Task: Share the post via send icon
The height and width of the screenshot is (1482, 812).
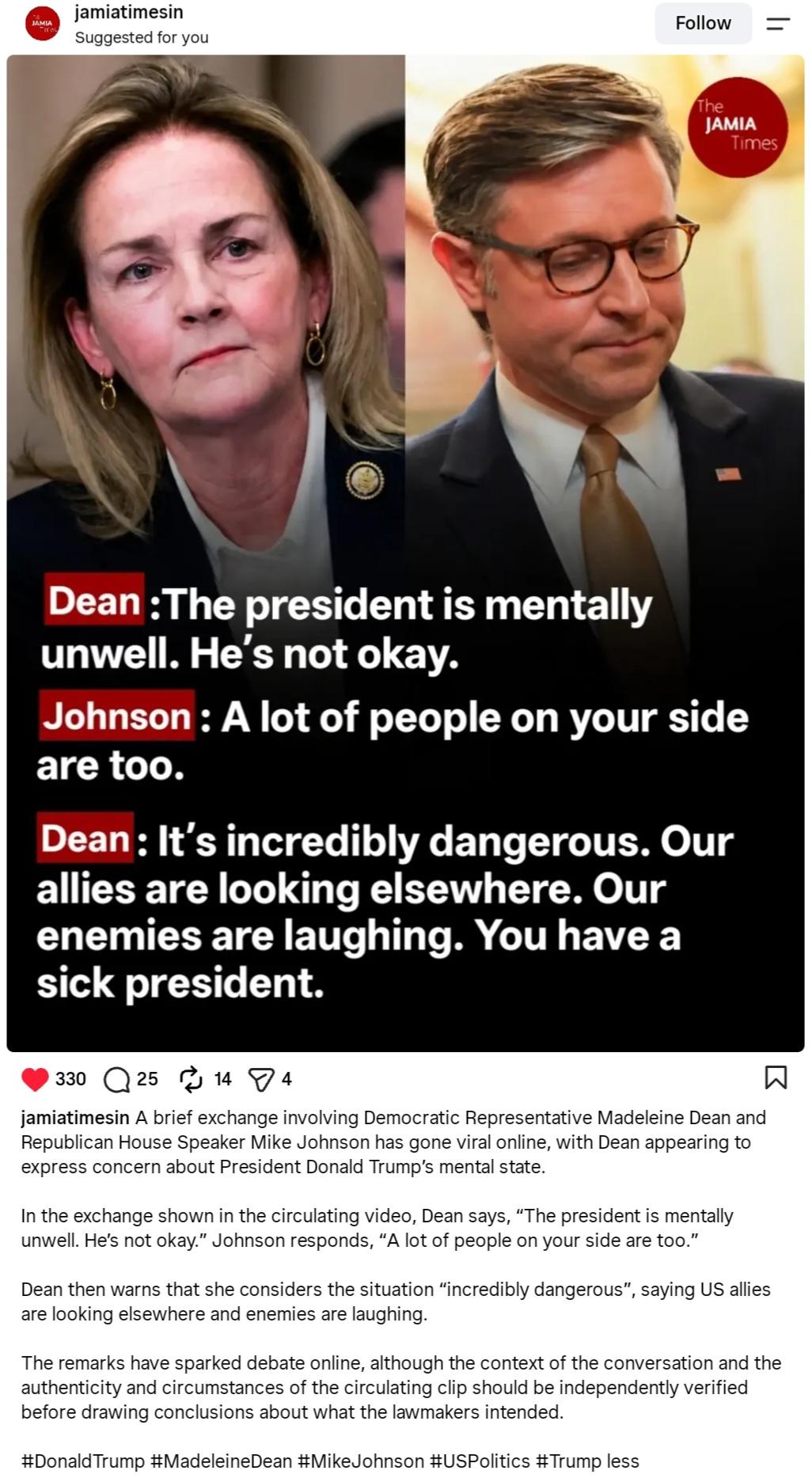Action: pos(261,1078)
